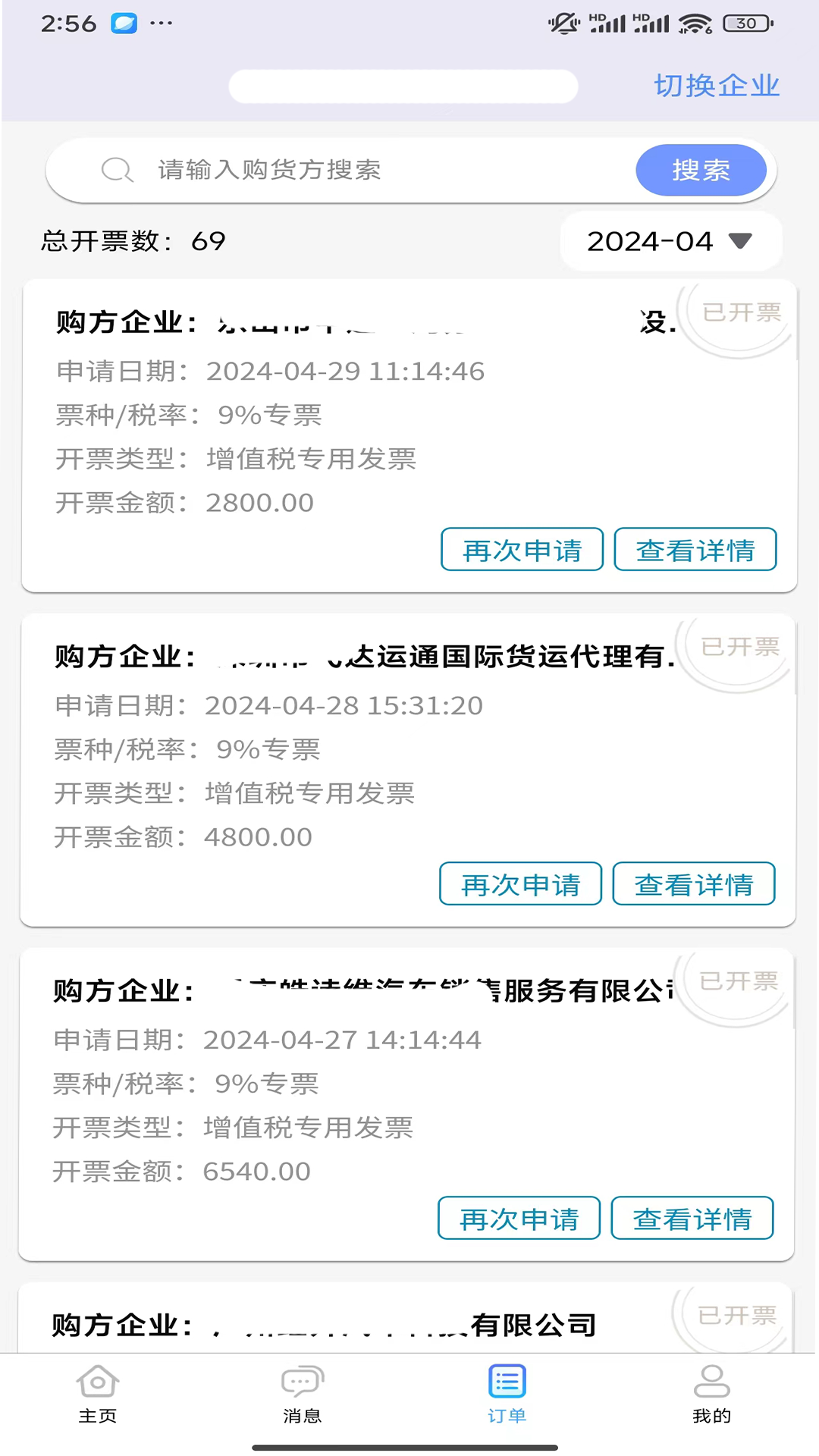Open 查看详情 for the 6540.00 invoice
Viewport: 819px width, 1456px height.
tap(692, 1219)
